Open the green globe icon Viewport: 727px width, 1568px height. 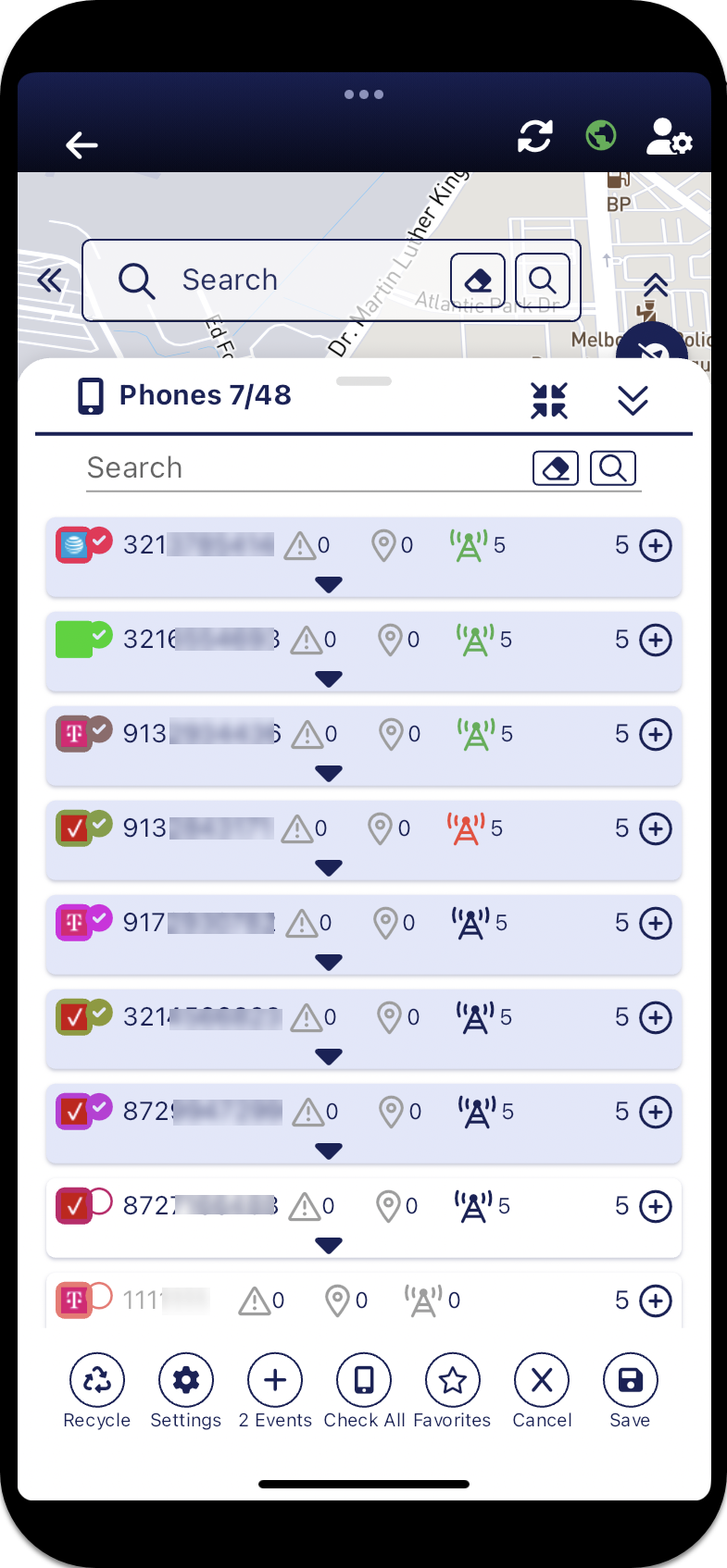(x=601, y=136)
